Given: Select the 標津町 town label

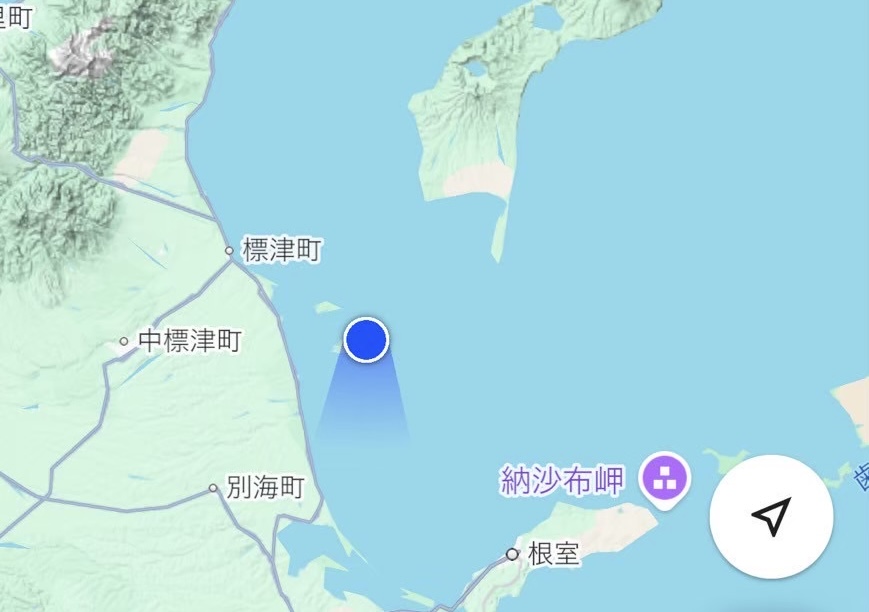Looking at the screenshot, I should point(281,250).
